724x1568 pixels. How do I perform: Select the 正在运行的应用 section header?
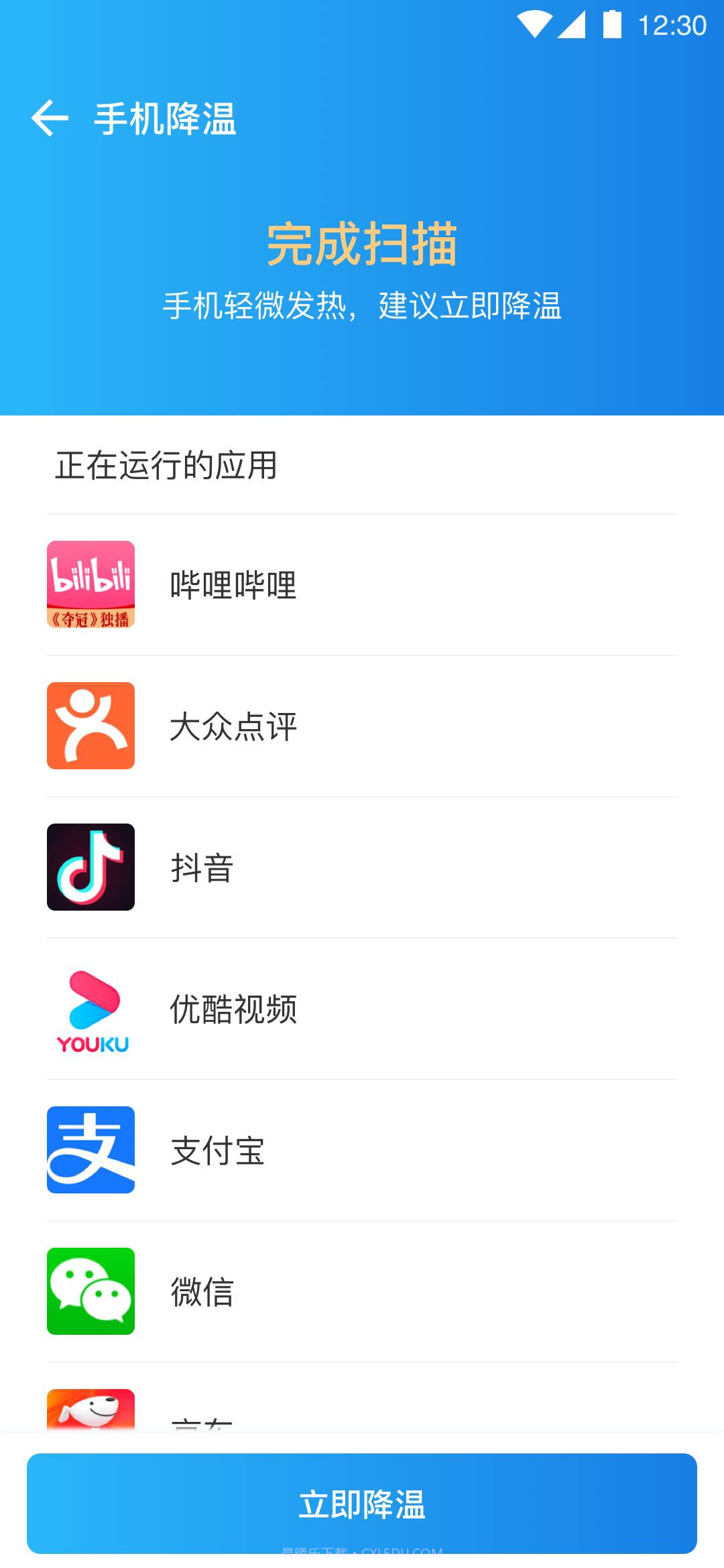point(166,467)
